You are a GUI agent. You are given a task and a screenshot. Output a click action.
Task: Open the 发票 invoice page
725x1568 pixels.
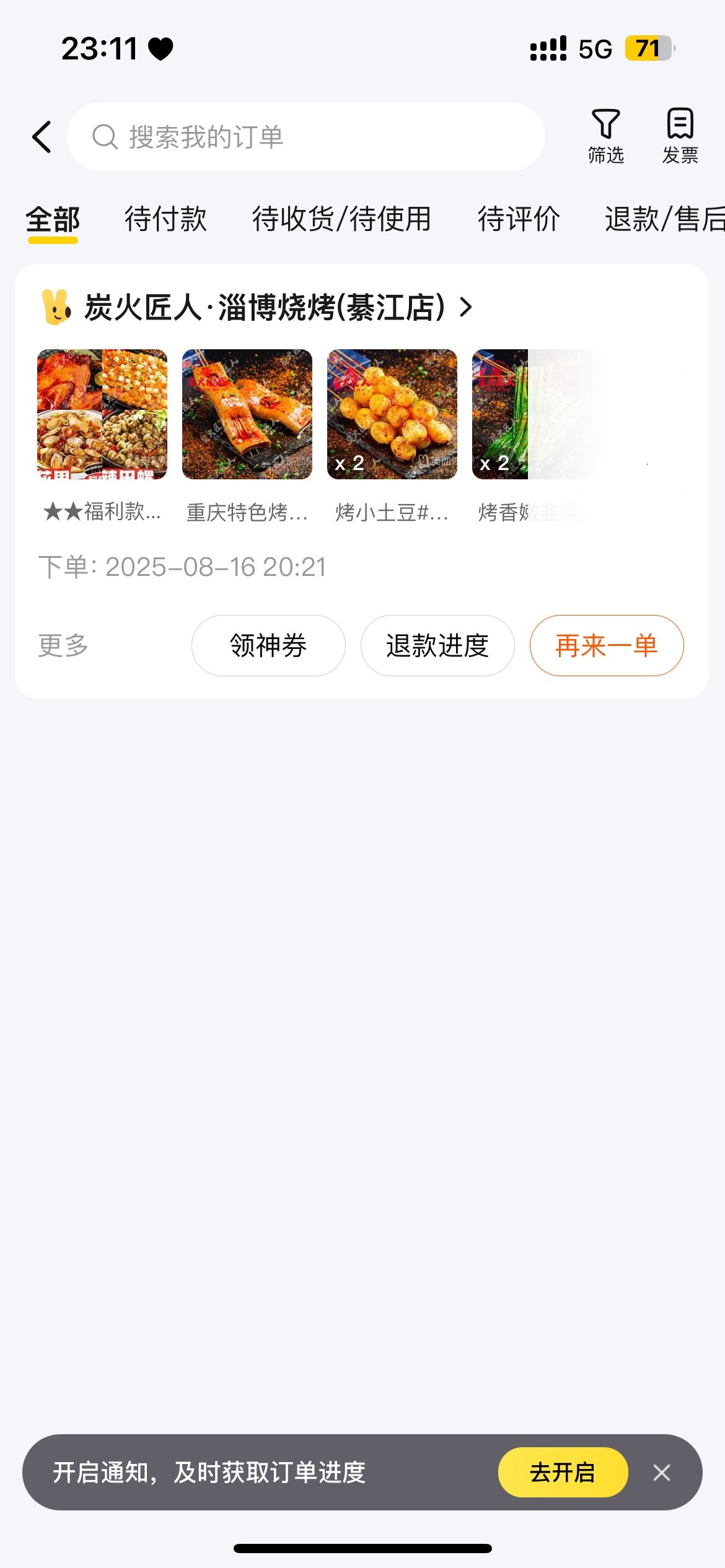click(680, 136)
